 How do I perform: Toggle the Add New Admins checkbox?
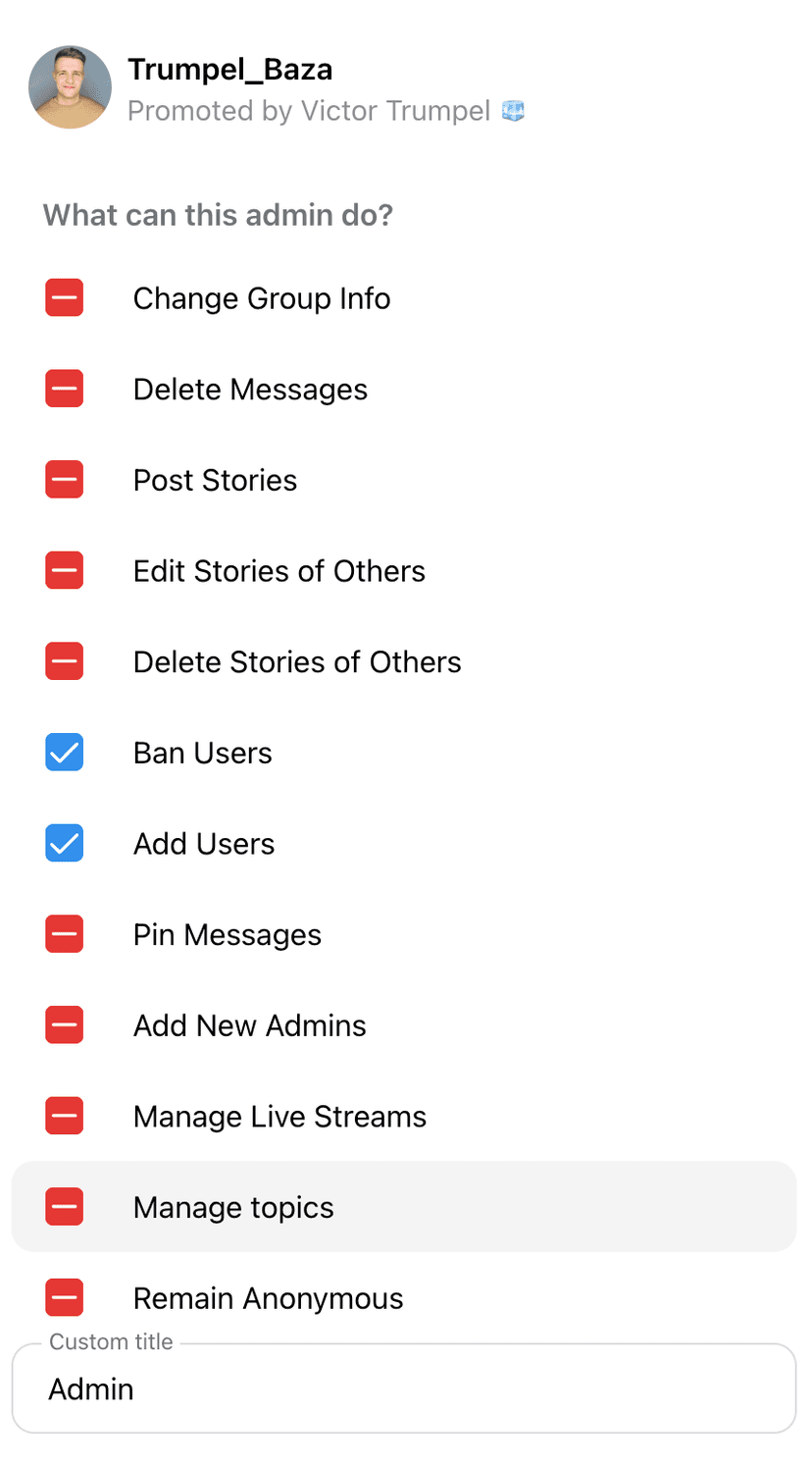click(65, 1025)
